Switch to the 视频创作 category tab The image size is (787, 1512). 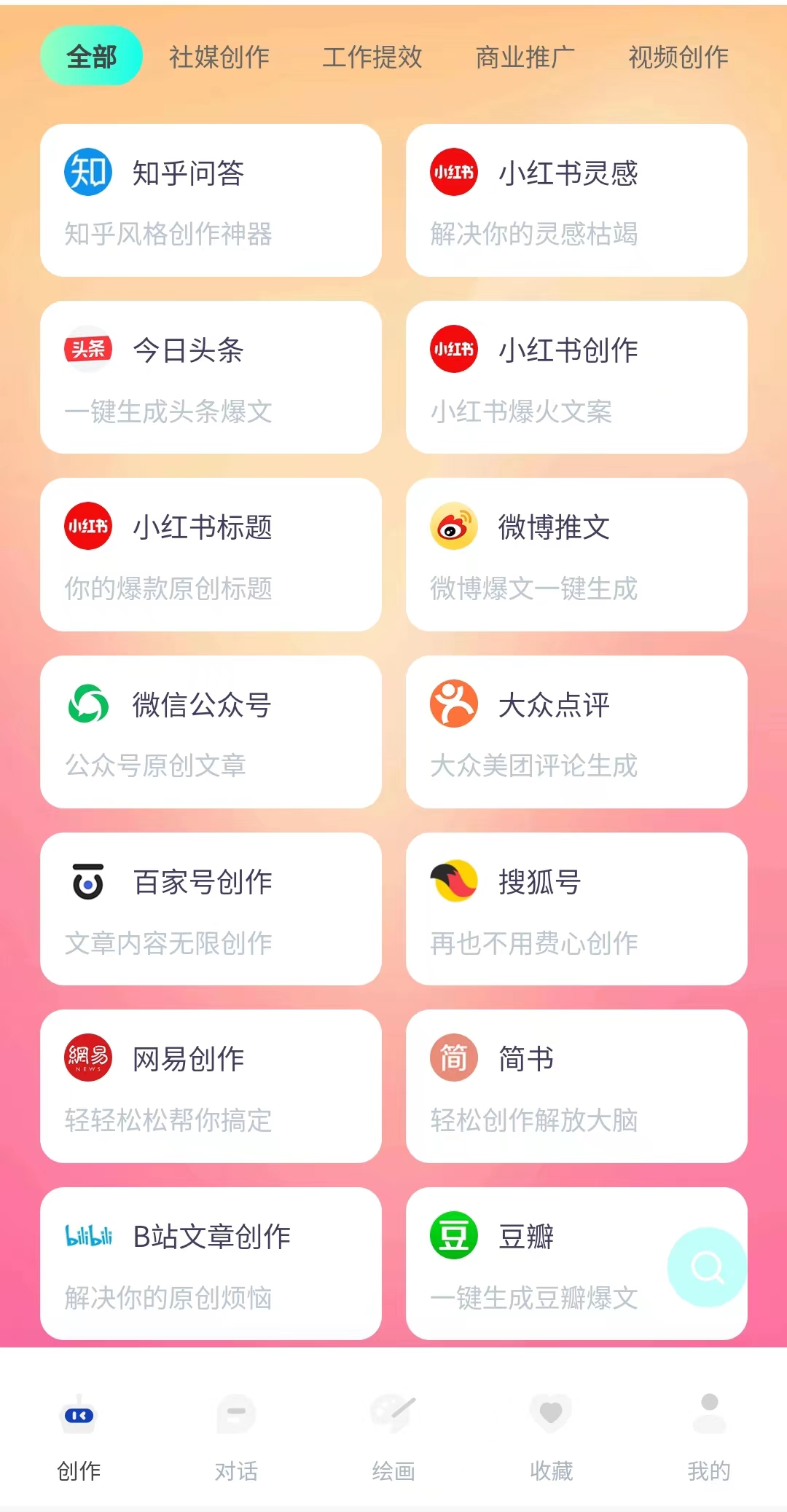tap(678, 57)
